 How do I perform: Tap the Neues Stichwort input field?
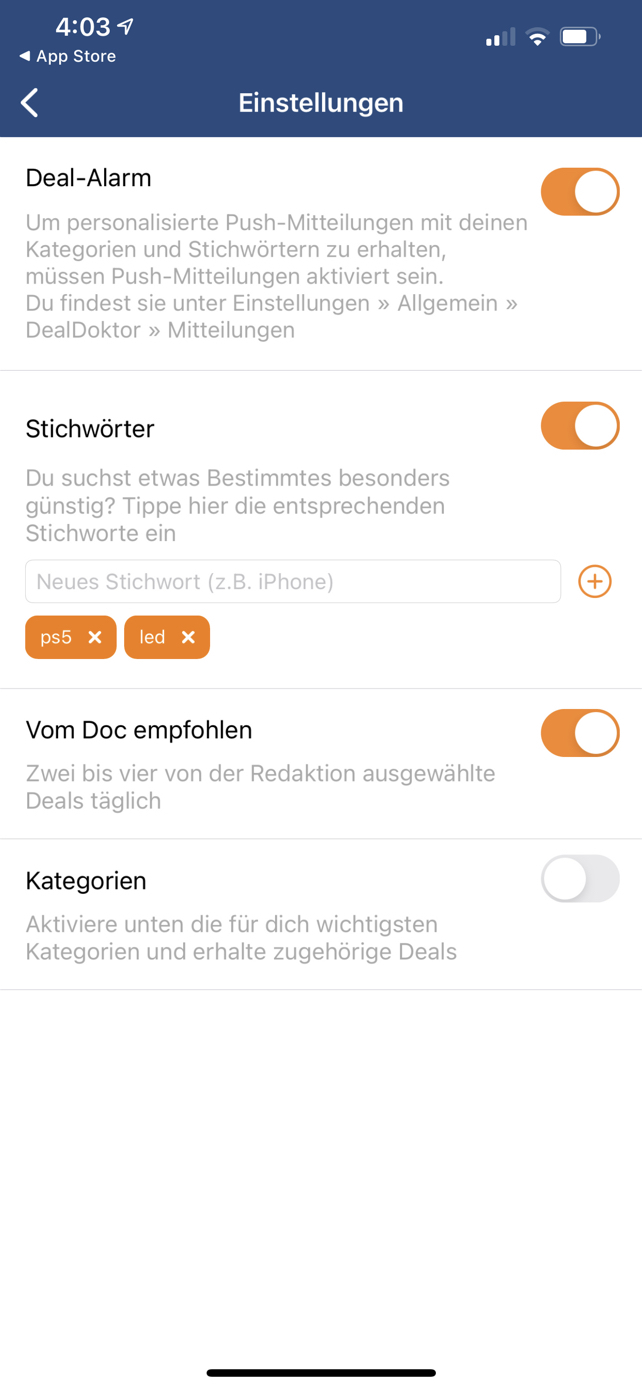293,581
